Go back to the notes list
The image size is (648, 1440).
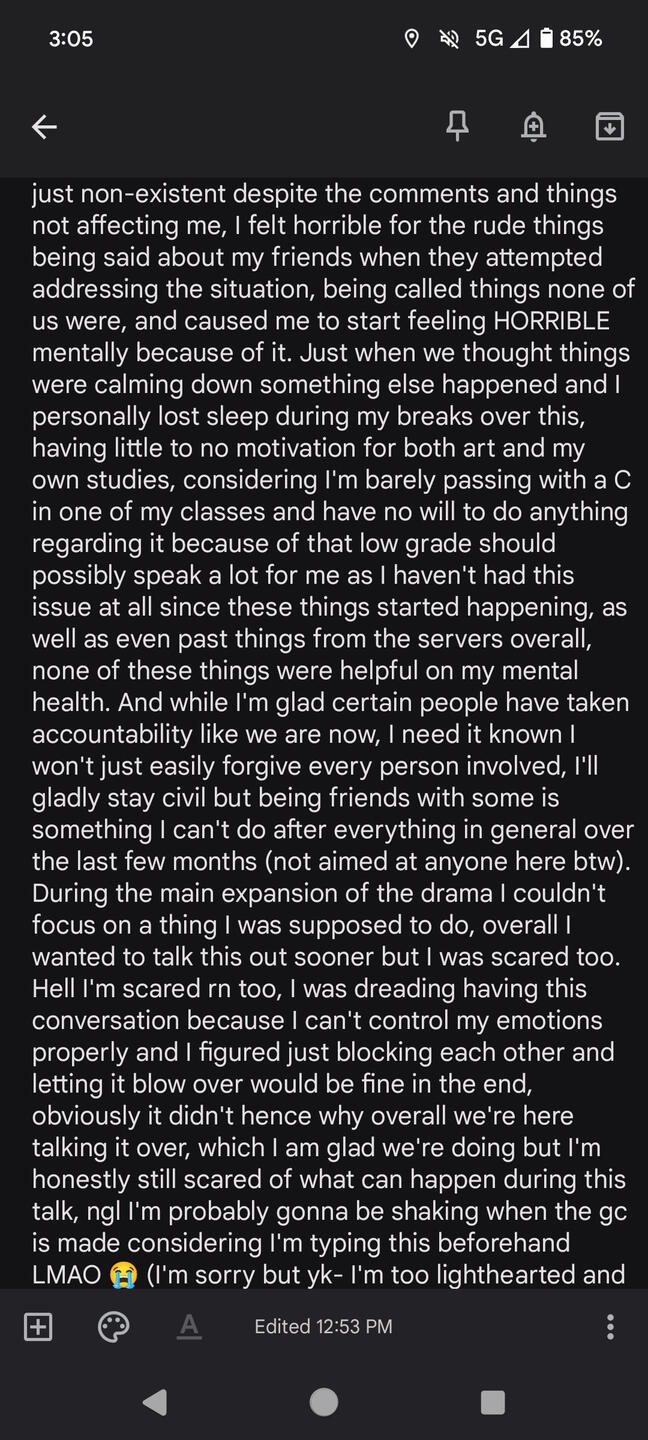tap(44, 126)
